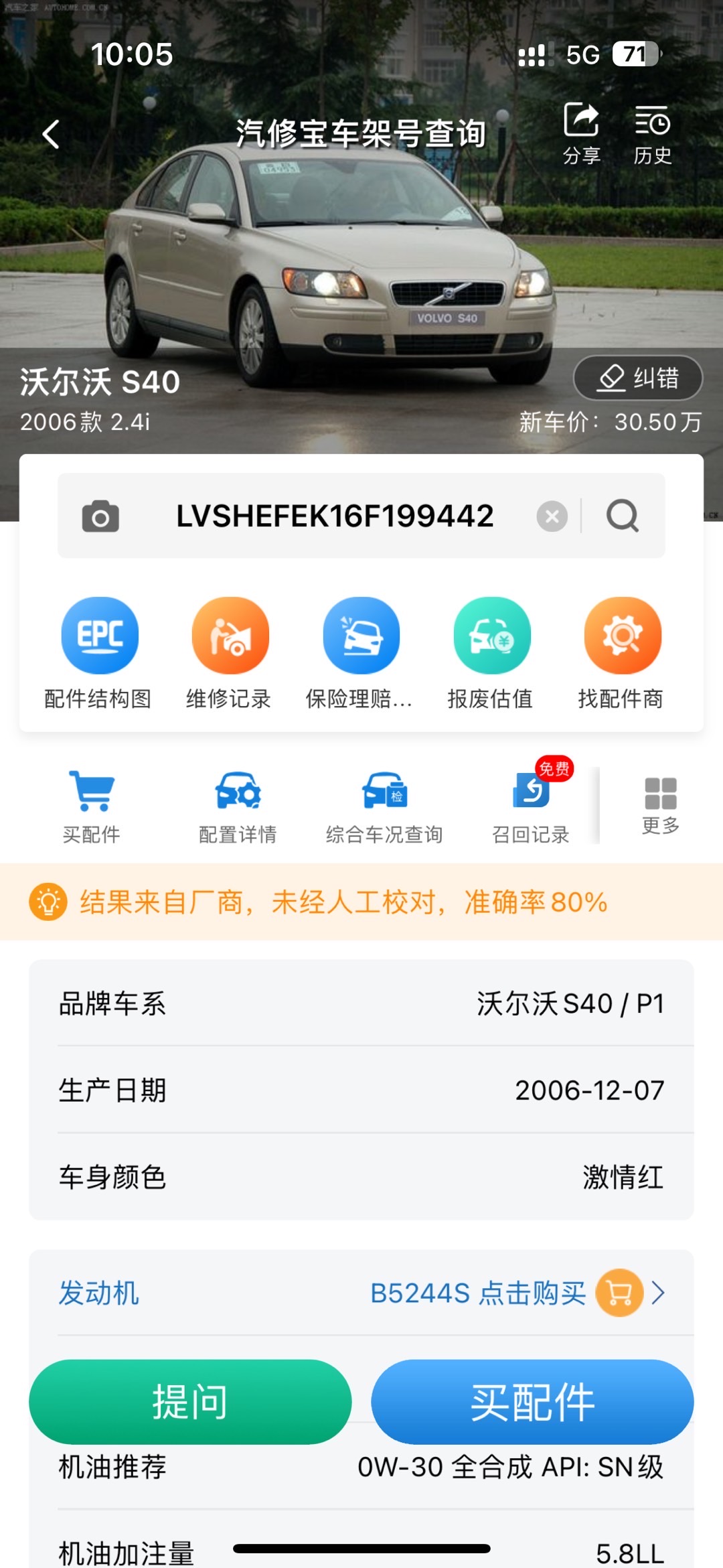Tap 纠错 to report an error
Image resolution: width=723 pixels, height=1568 pixels.
coord(637,378)
